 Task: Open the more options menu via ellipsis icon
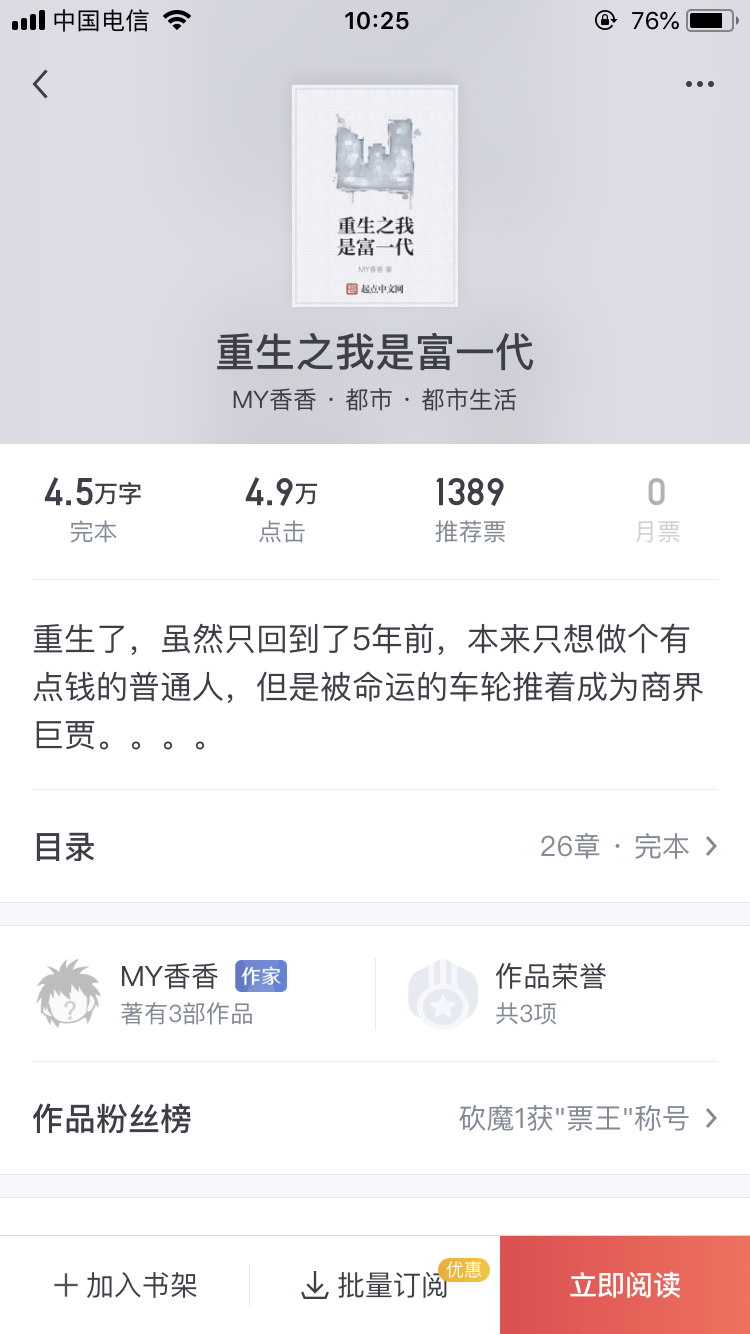tap(700, 84)
